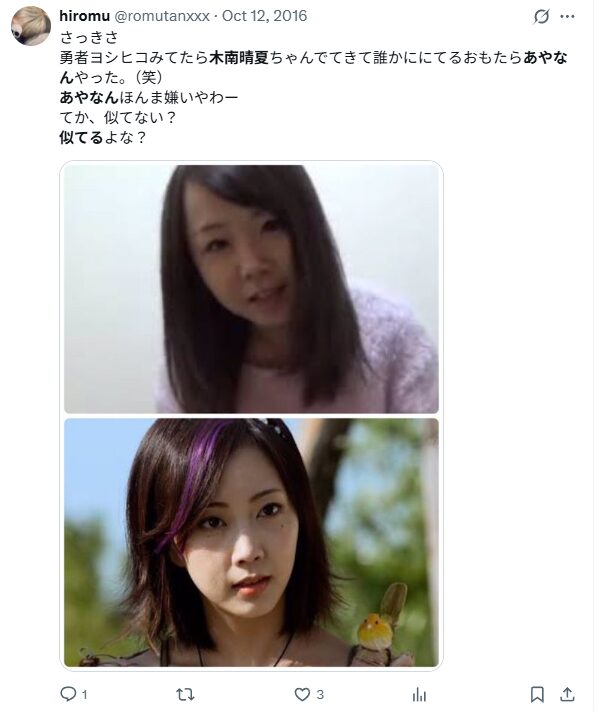Screen dimensions: 600x711
Task: Open the top attached photo
Action: pyautogui.click(x=251, y=288)
